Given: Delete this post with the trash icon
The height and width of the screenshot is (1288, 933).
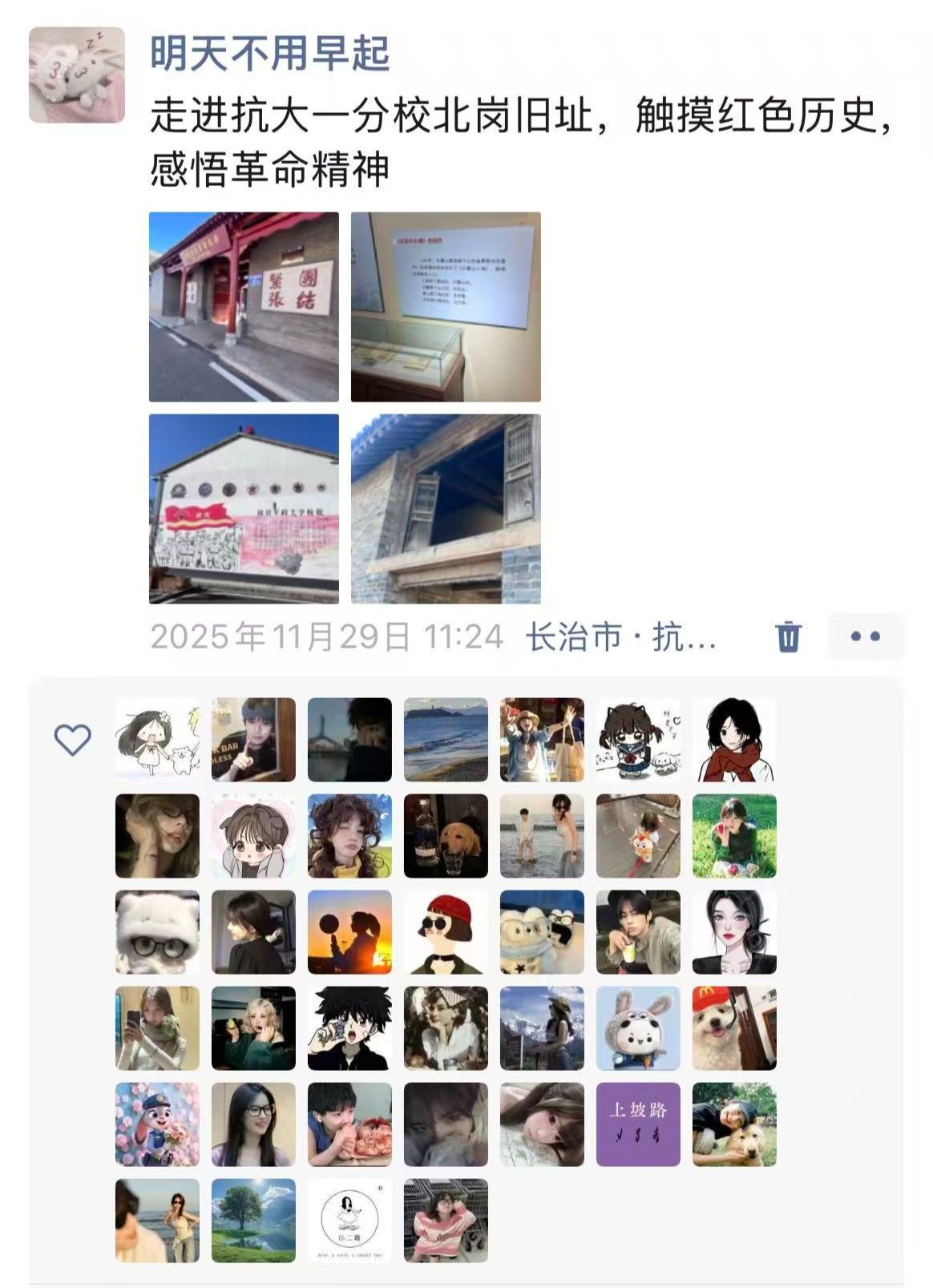Looking at the screenshot, I should pos(789,637).
